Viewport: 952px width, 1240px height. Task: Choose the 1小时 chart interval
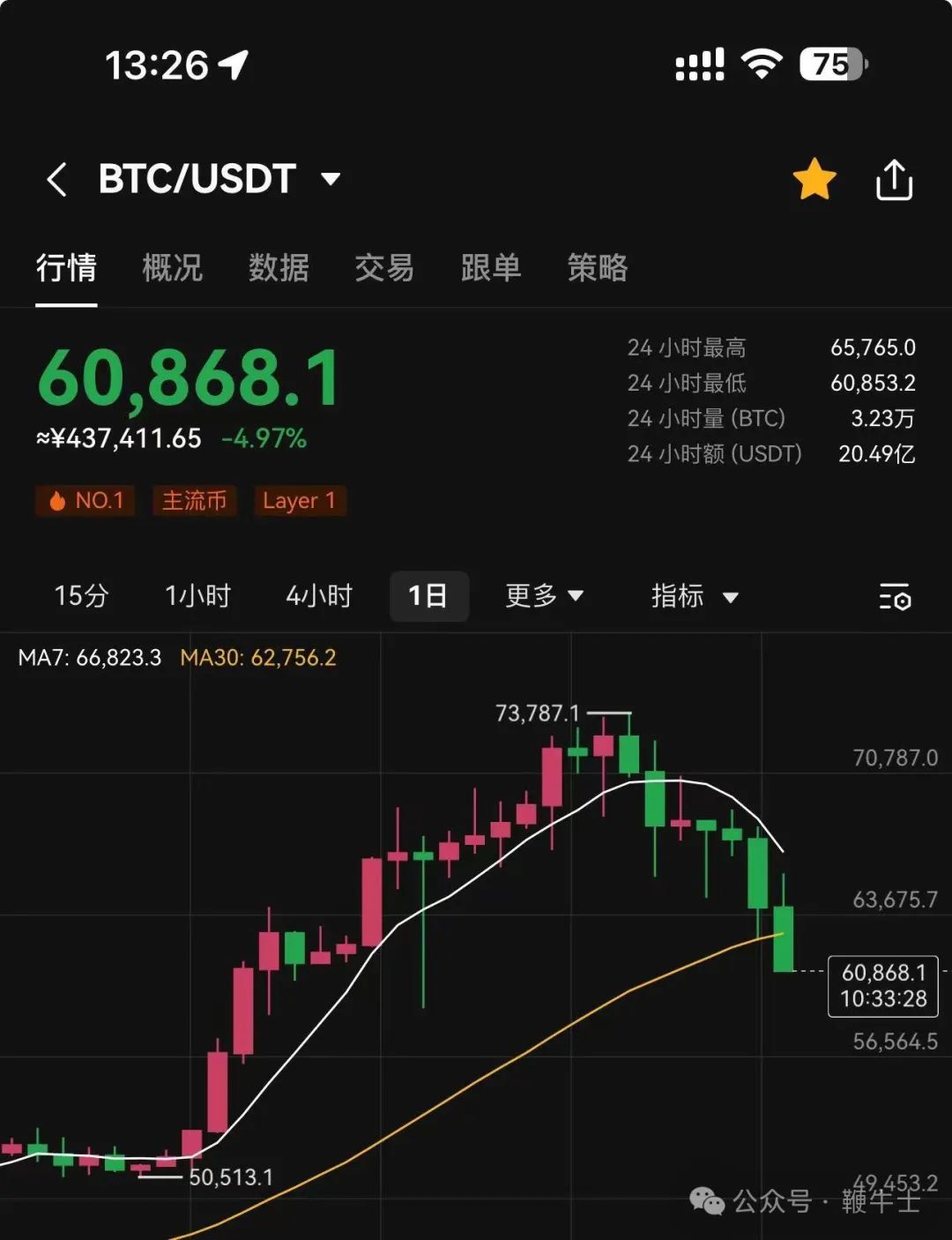point(197,596)
